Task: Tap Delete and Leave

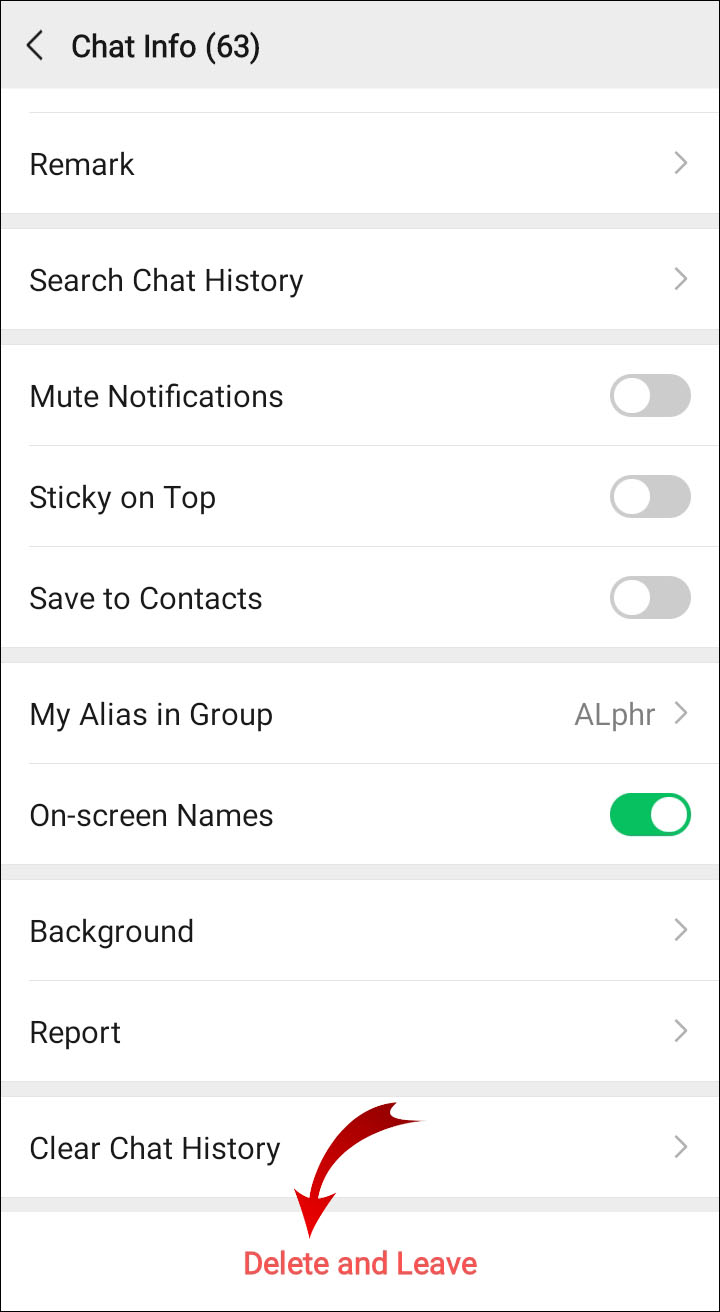Action: point(360,1263)
